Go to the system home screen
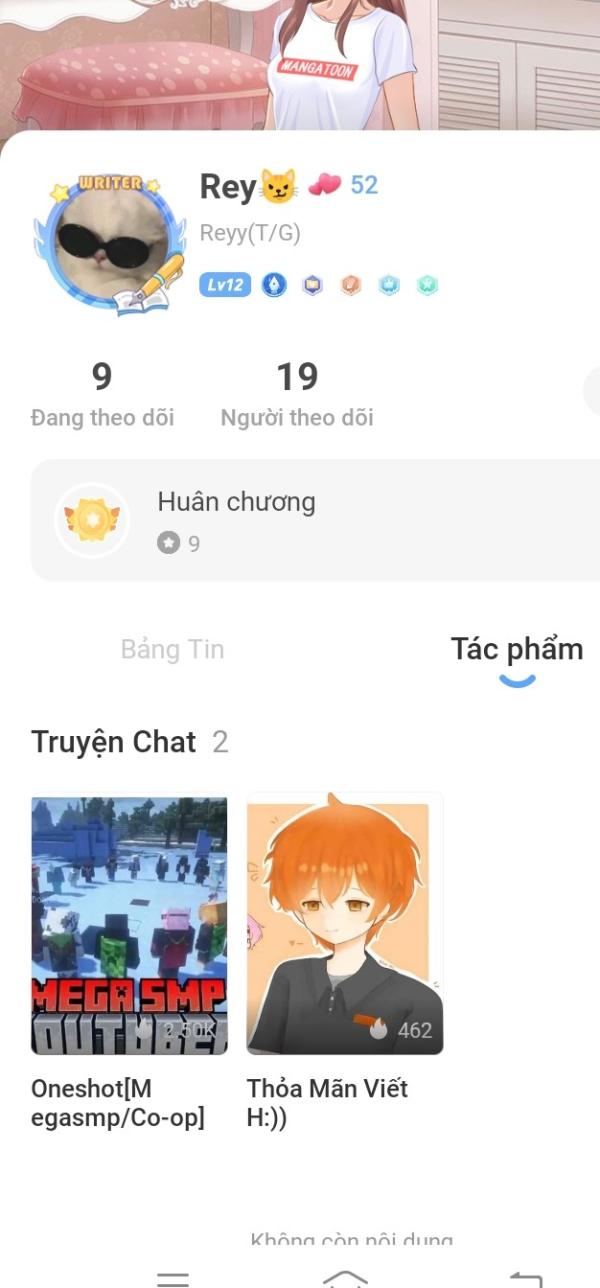 (x=345, y=1277)
